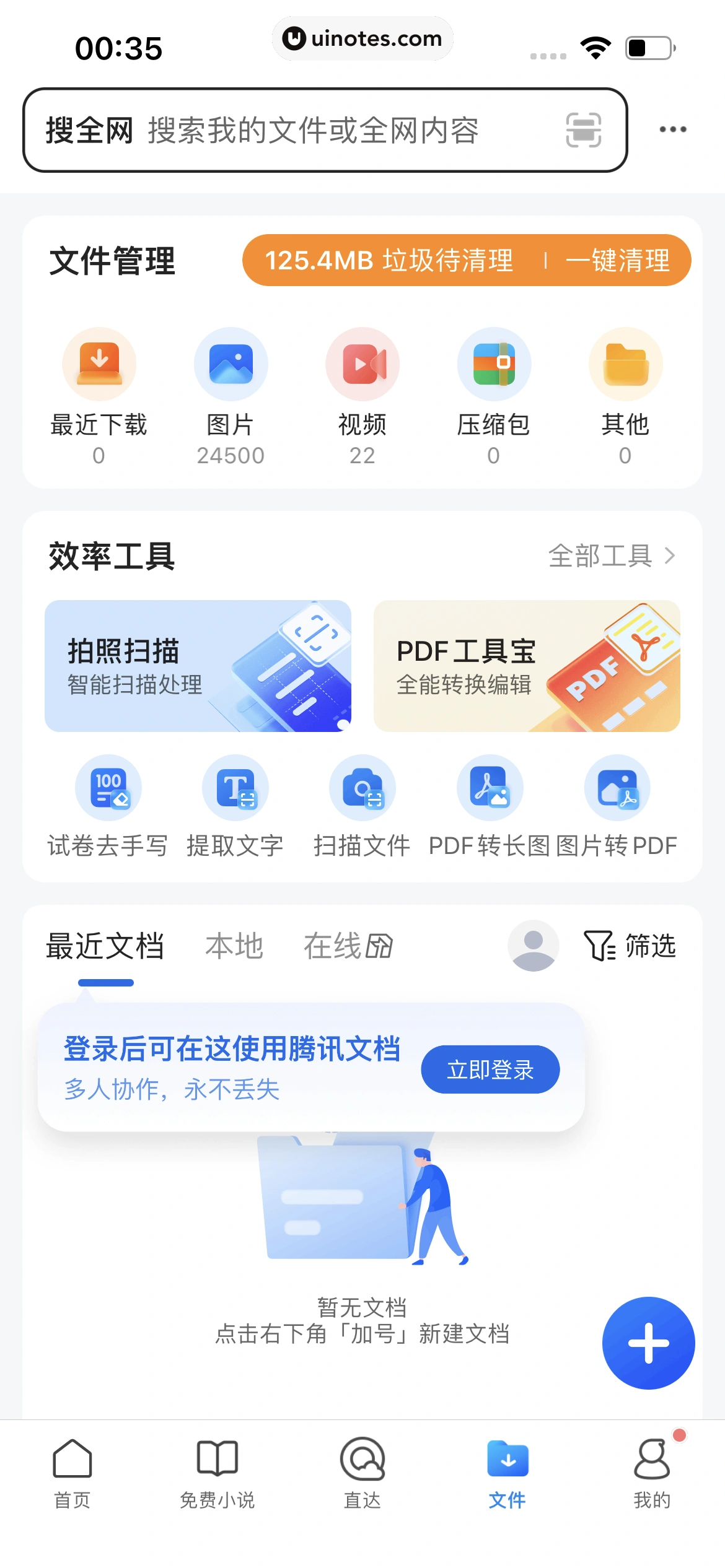Switch to the 本地 documents tab
725x1568 pixels.
tap(234, 946)
